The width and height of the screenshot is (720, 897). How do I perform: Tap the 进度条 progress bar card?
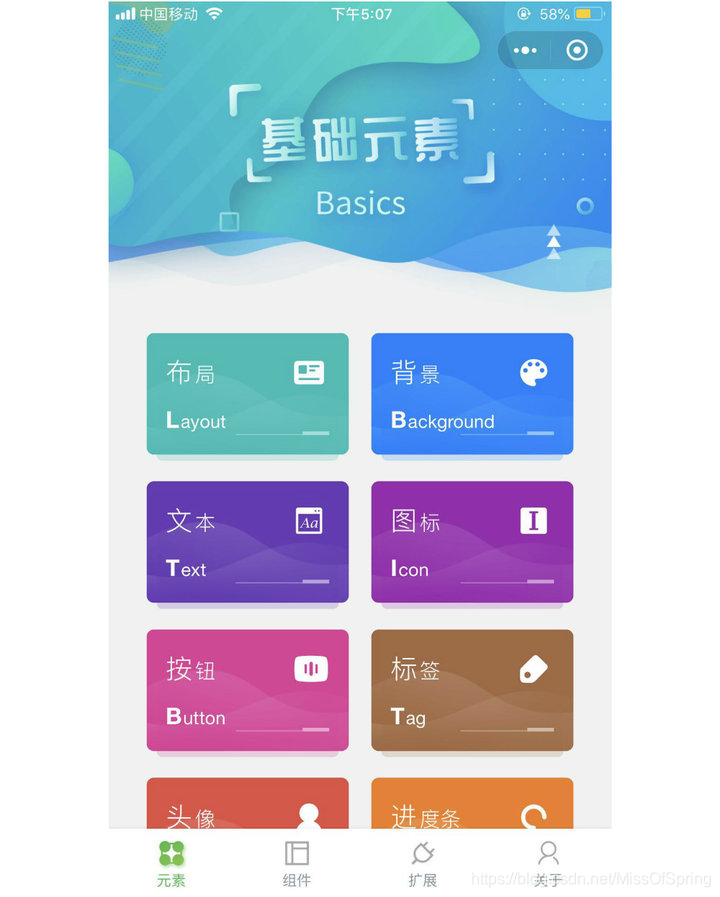(472, 812)
